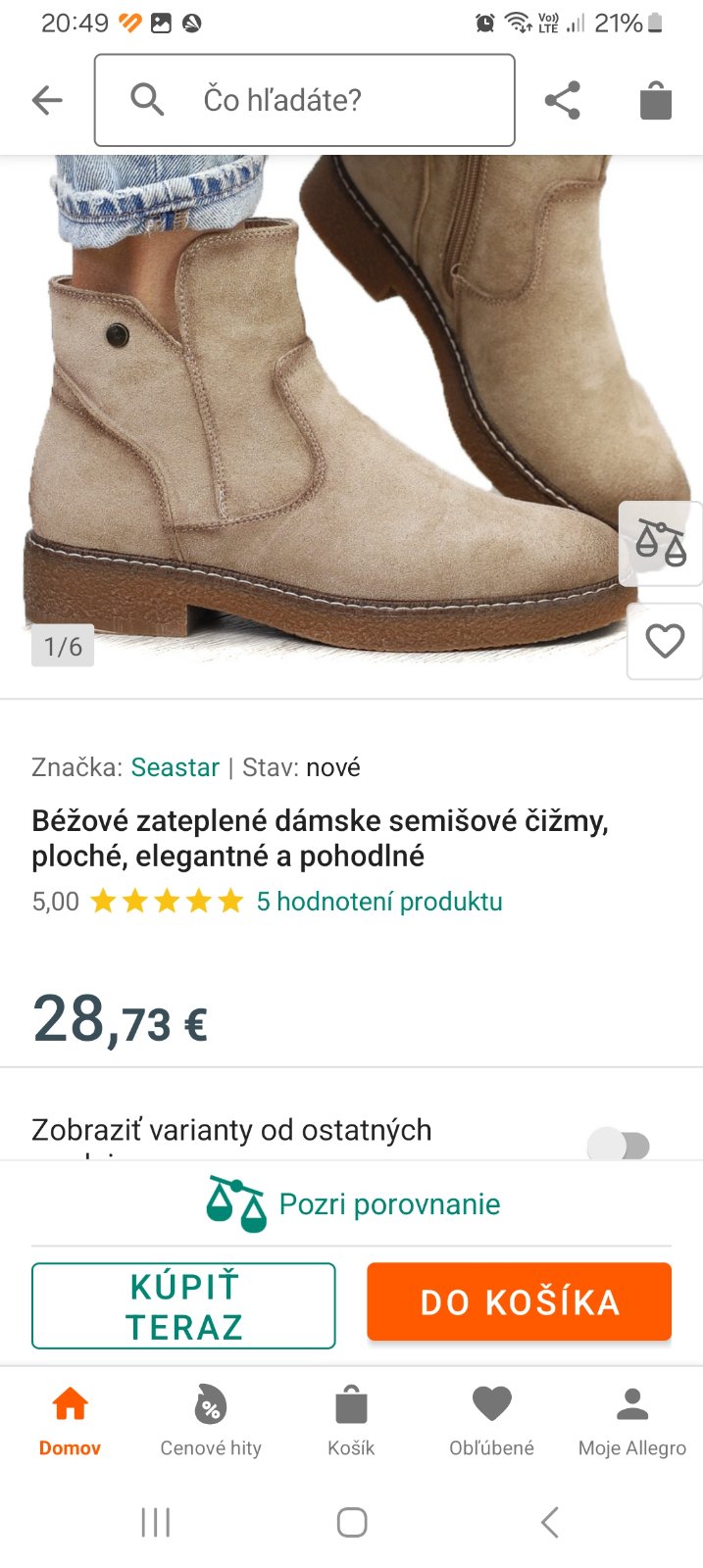Image resolution: width=703 pixels, height=1568 pixels.
Task: Add the boots to comparison via scales icon
Action: click(x=661, y=543)
